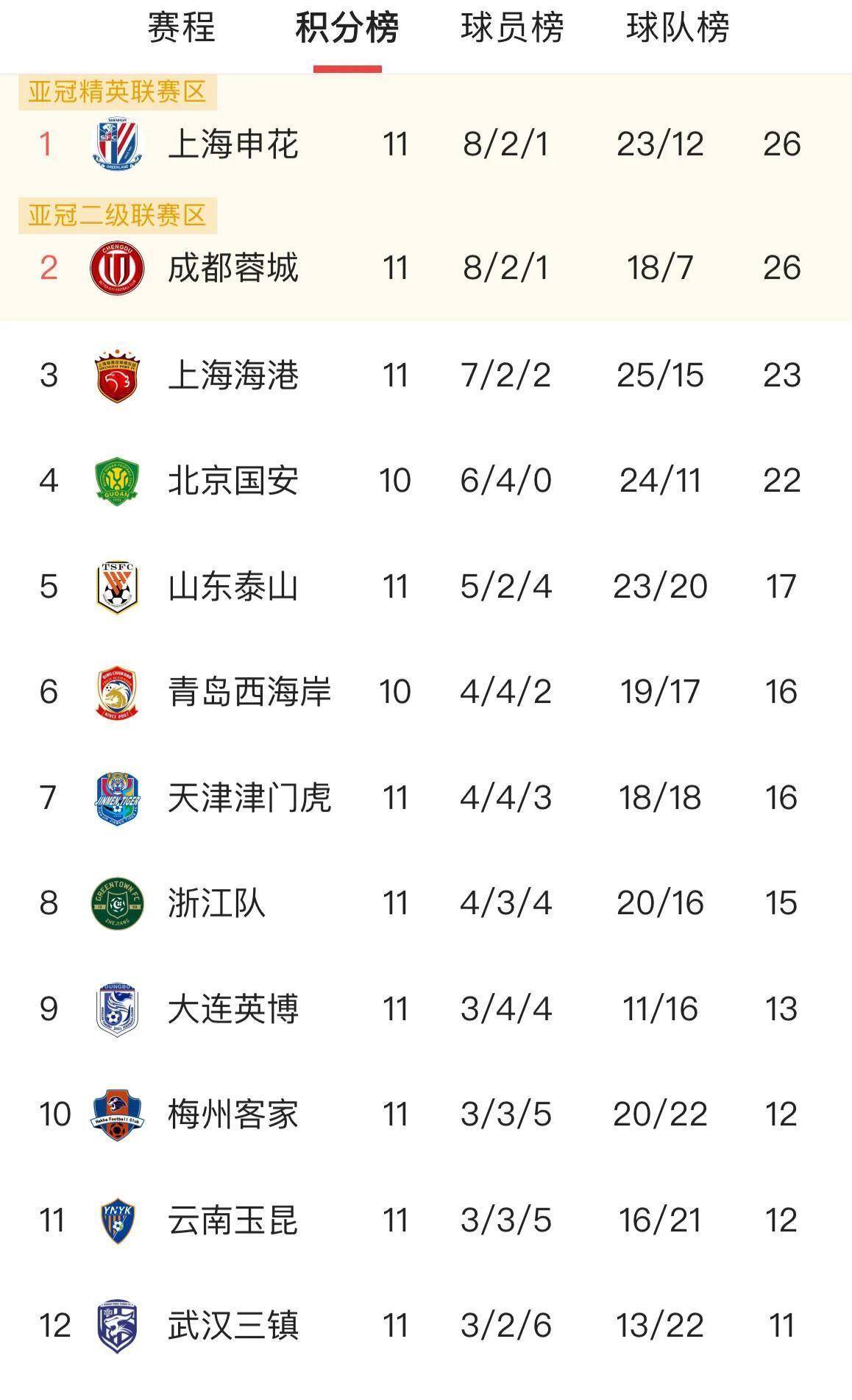The width and height of the screenshot is (852, 1400).
Task: Open the 球员榜 tab
Action: [x=512, y=28]
